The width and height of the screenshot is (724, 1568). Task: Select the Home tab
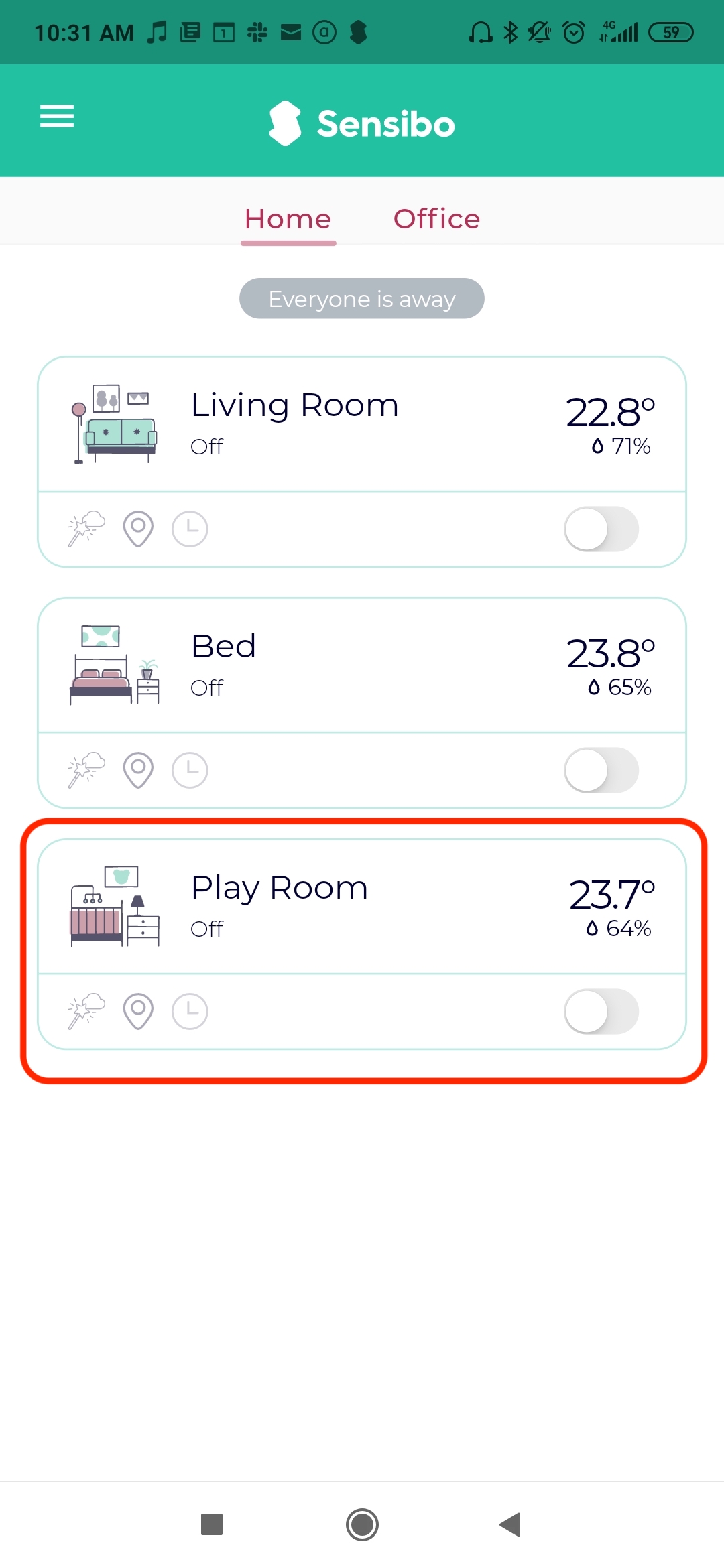click(288, 219)
